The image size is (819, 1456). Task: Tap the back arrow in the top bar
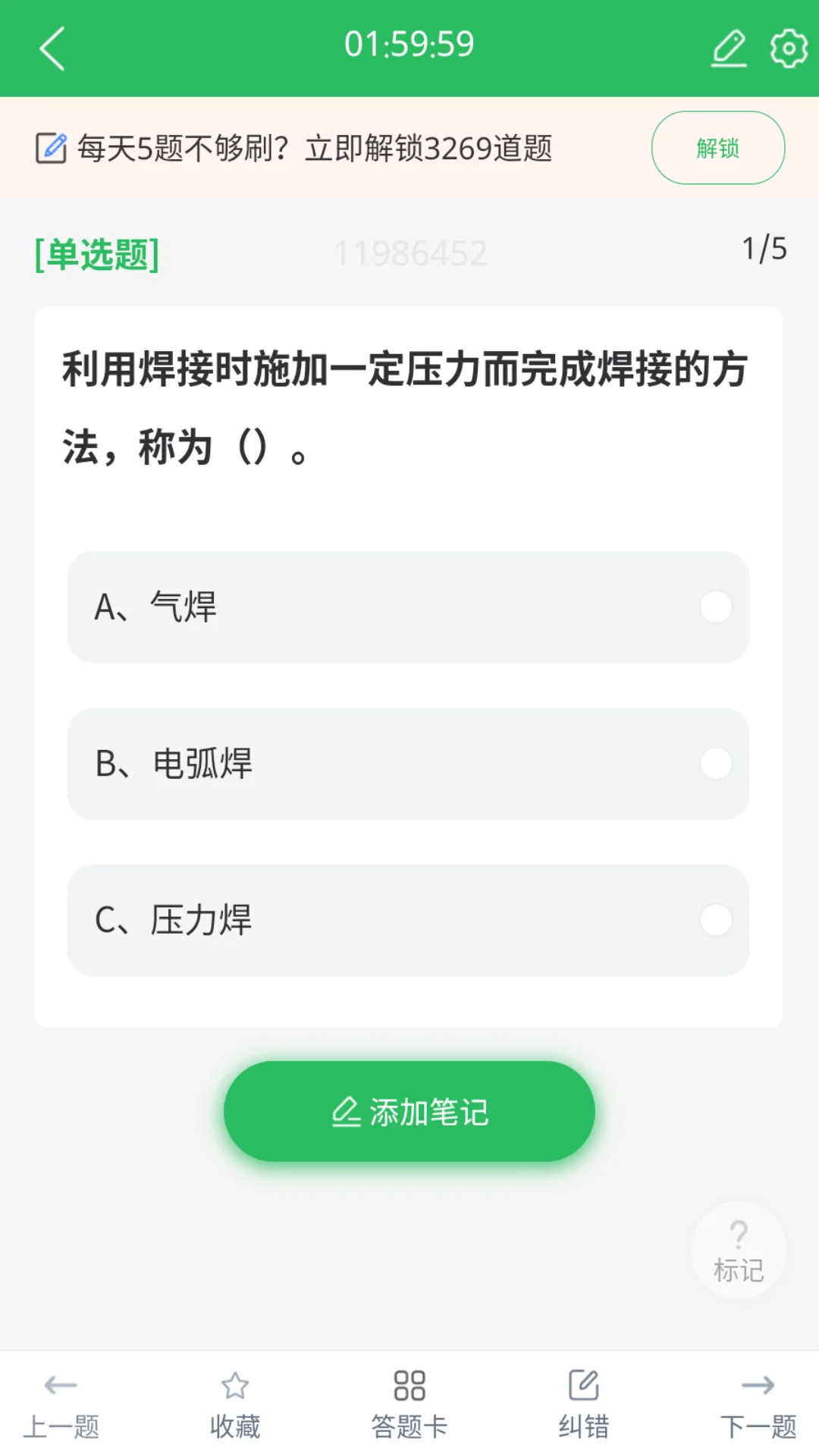(x=52, y=47)
